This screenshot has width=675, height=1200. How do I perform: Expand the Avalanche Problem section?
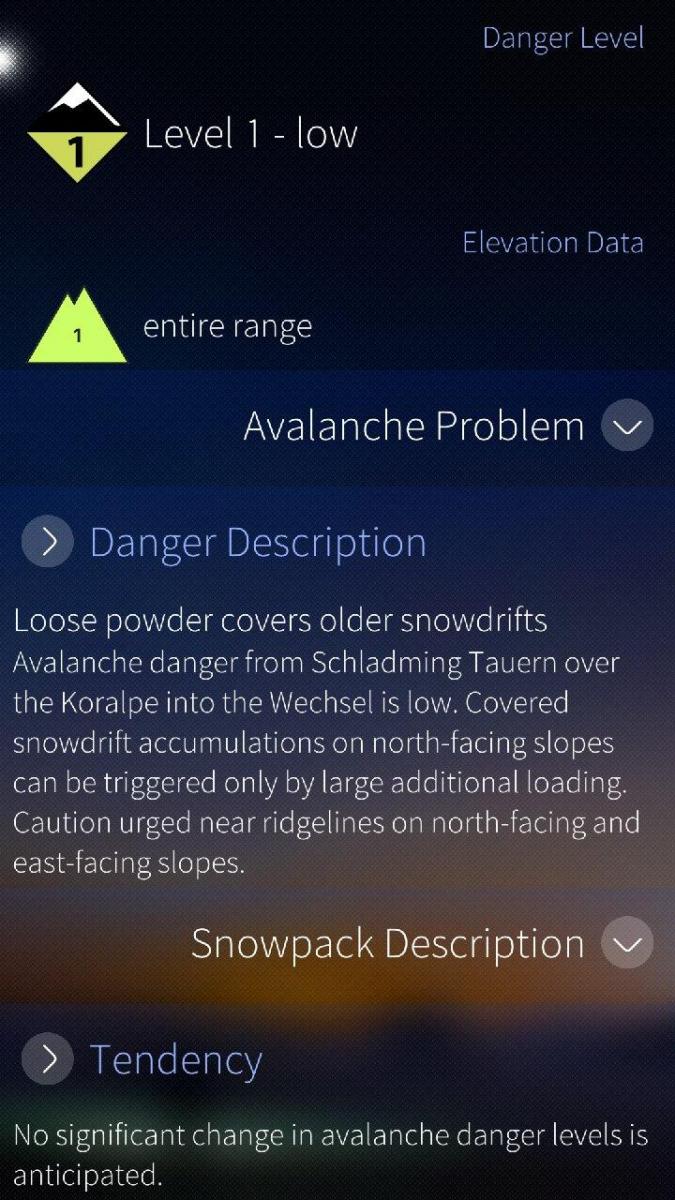tap(627, 427)
